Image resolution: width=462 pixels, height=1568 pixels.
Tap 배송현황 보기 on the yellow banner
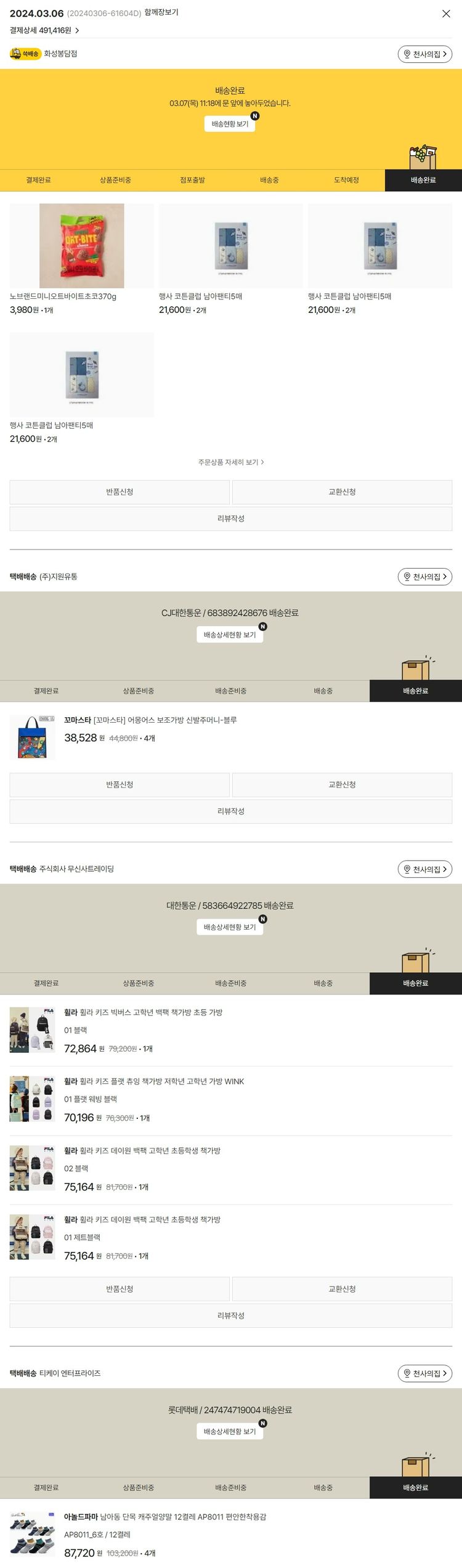(x=230, y=124)
